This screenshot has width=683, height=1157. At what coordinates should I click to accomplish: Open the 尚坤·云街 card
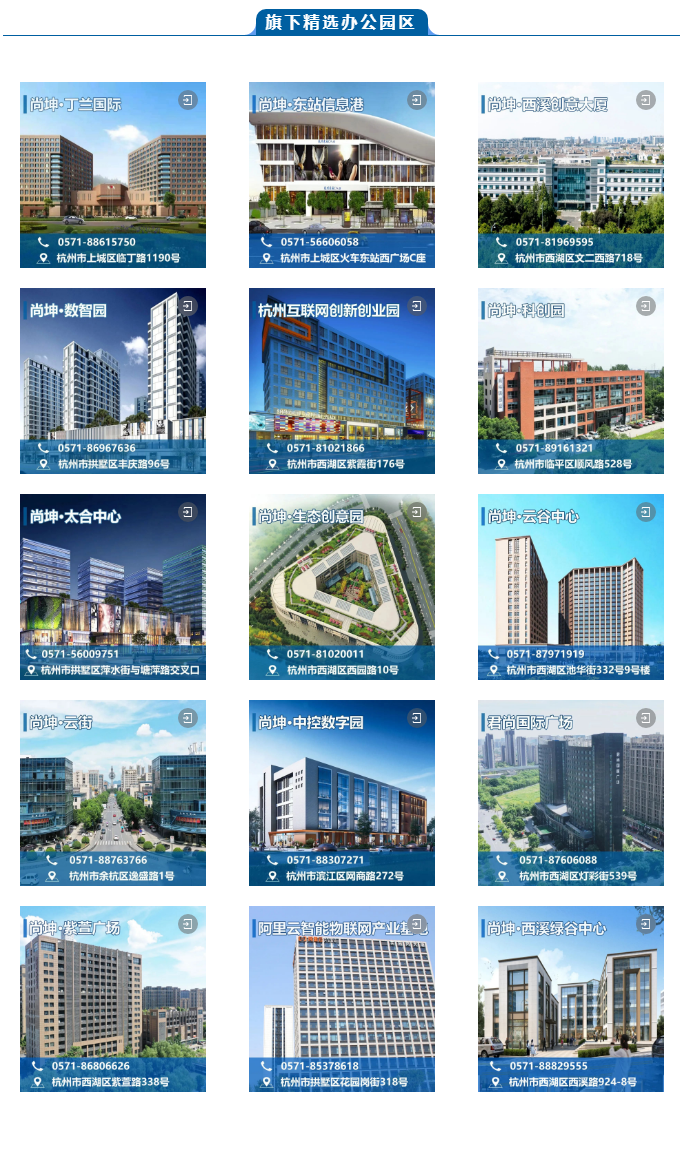(113, 793)
